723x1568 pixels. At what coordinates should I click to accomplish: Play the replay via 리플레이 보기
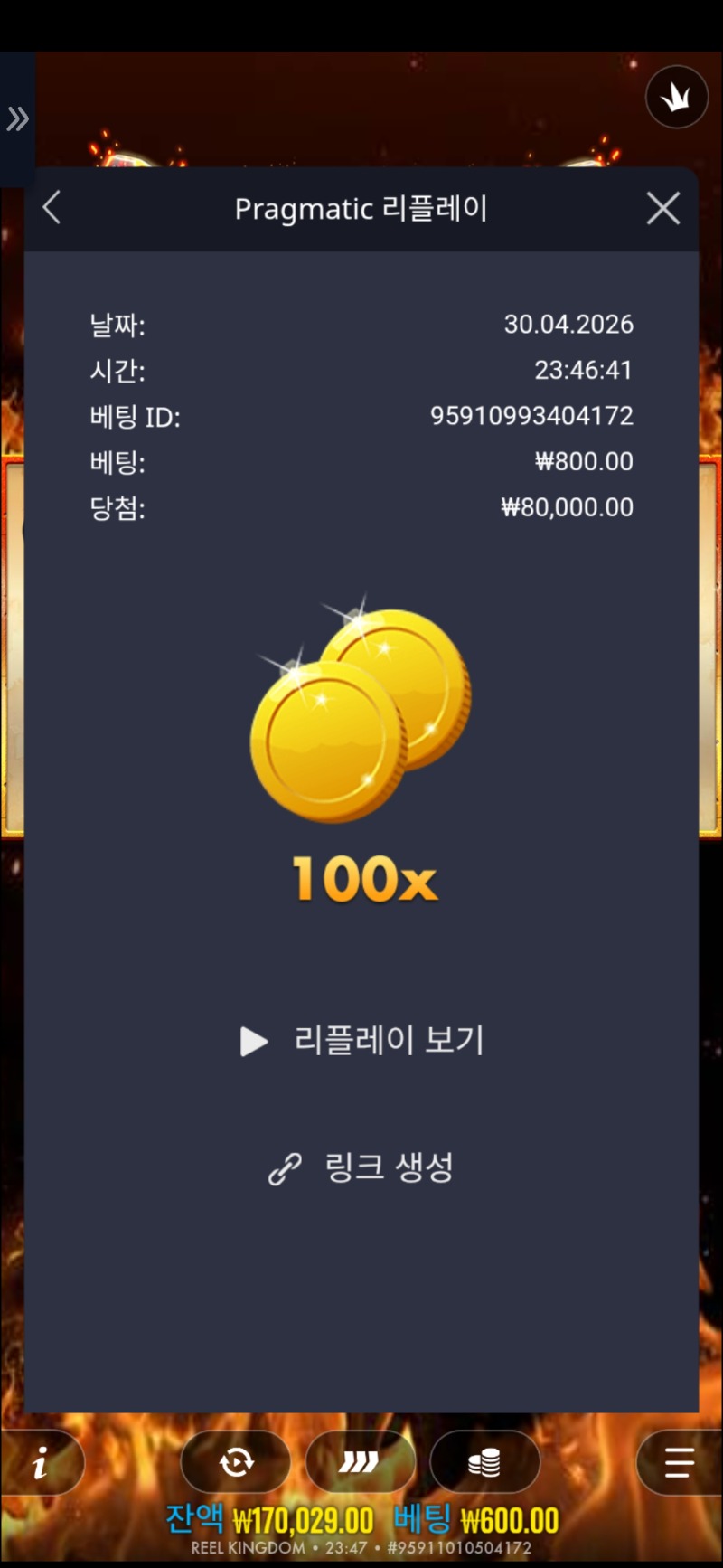(362, 1041)
